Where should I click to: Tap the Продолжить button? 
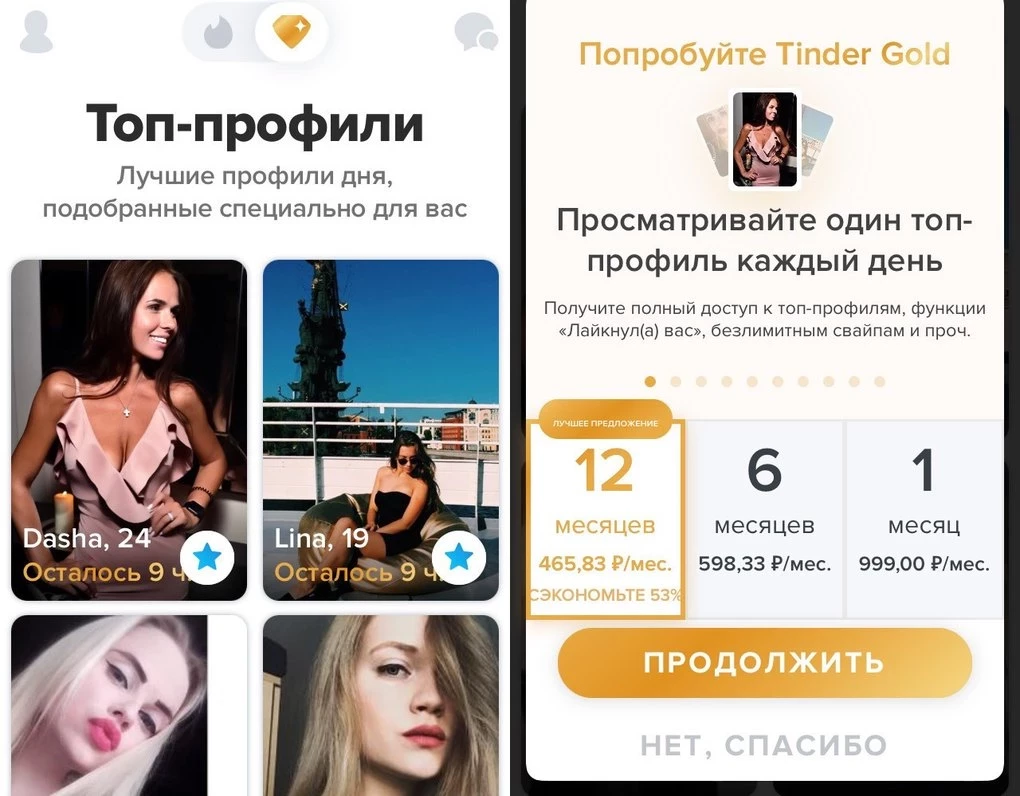point(764,662)
